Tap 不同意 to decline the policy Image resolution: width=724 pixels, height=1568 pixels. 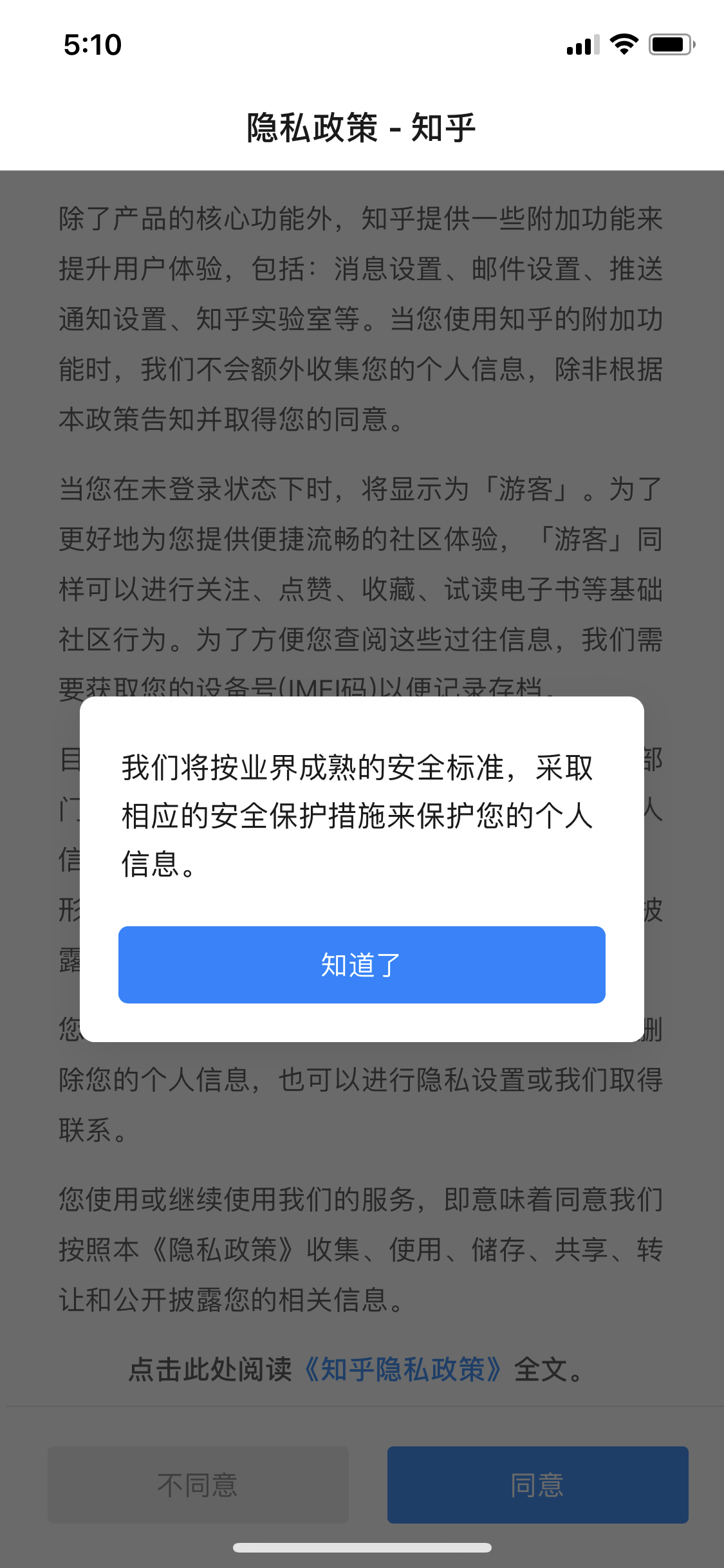[198, 1485]
